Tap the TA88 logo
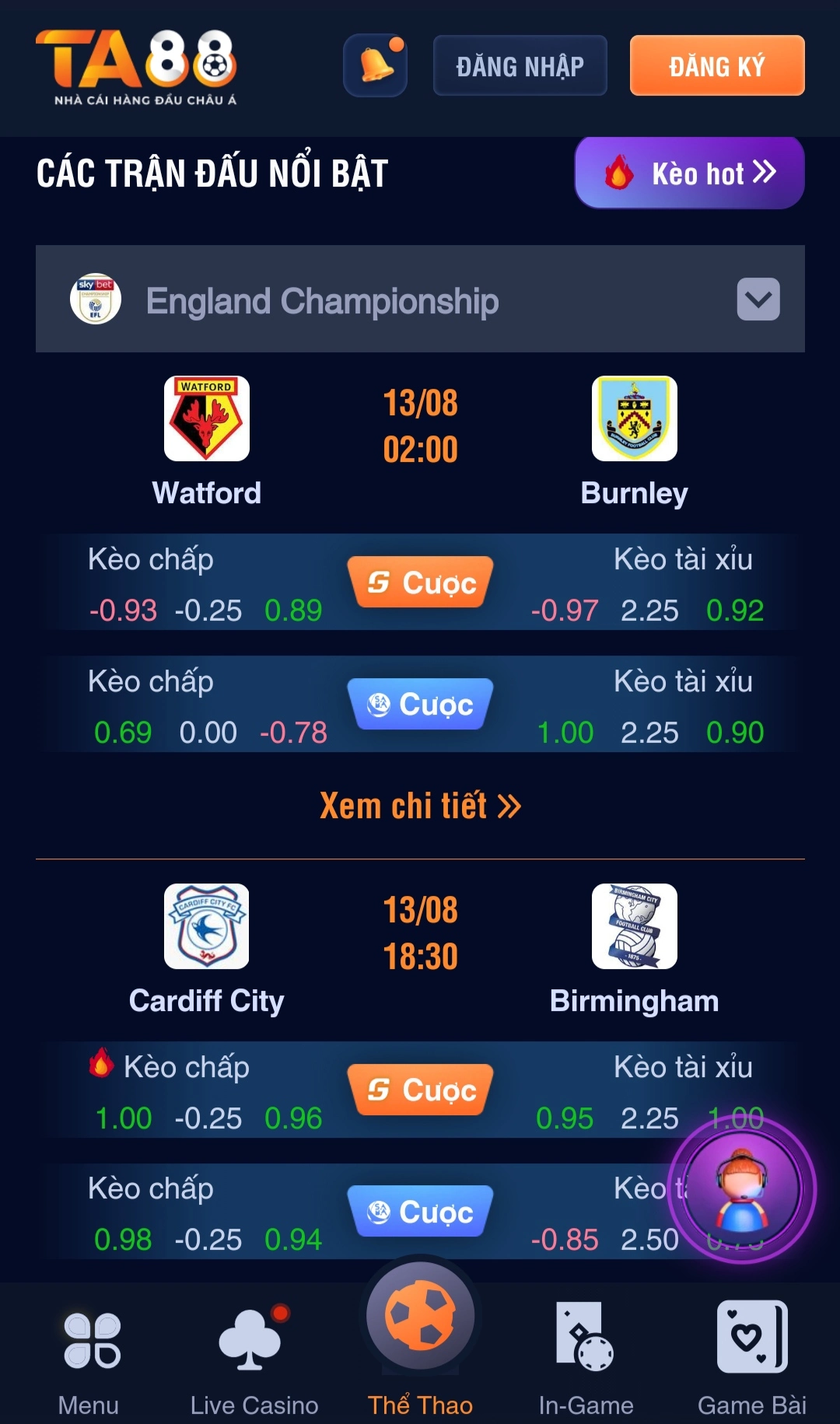840x1424 pixels. coord(137,67)
